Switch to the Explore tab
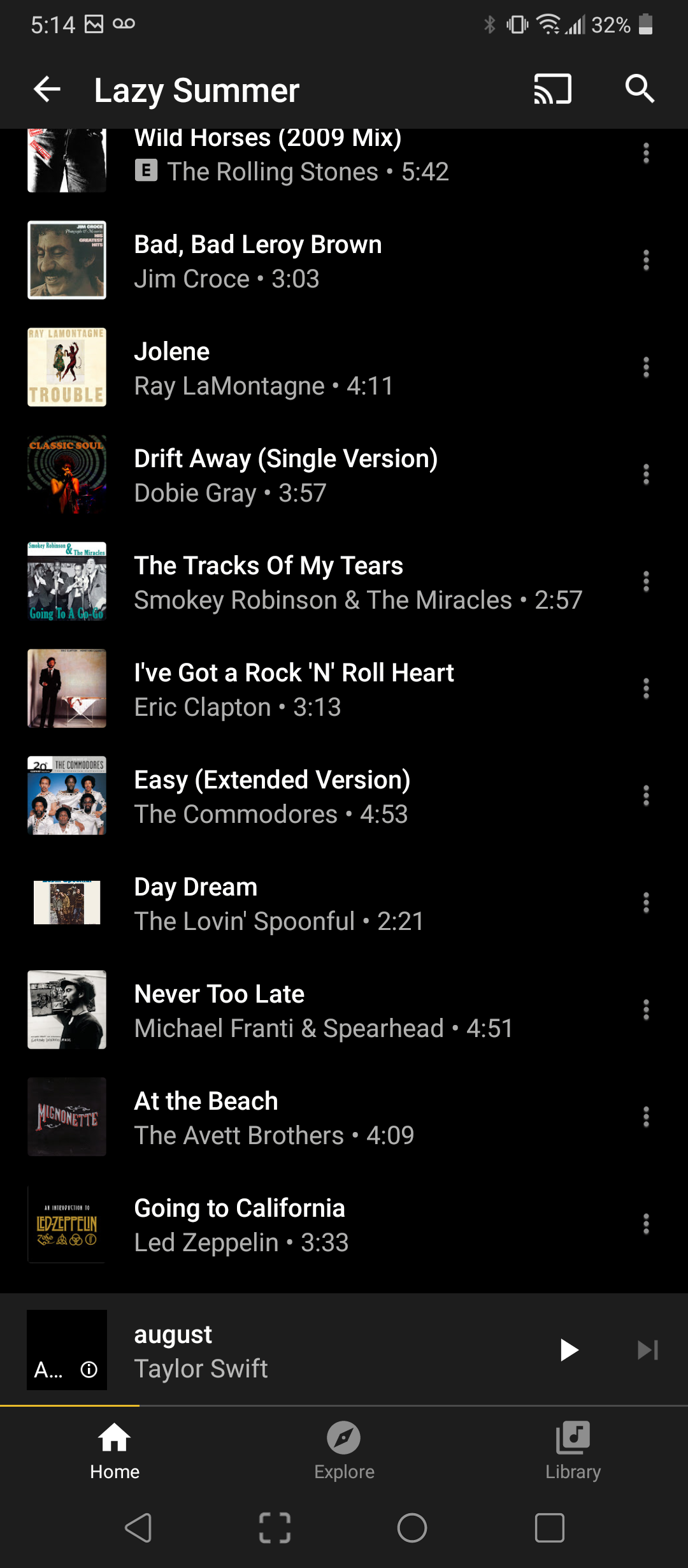This screenshot has width=688, height=1568. (x=344, y=1450)
